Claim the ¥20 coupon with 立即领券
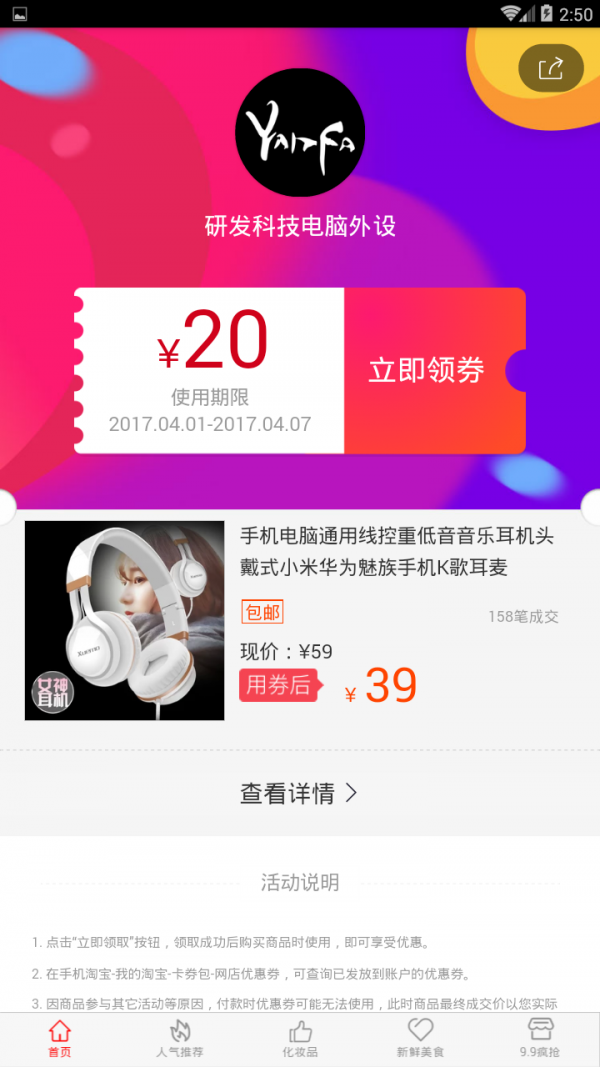This screenshot has height=1067, width=600. 427,371
